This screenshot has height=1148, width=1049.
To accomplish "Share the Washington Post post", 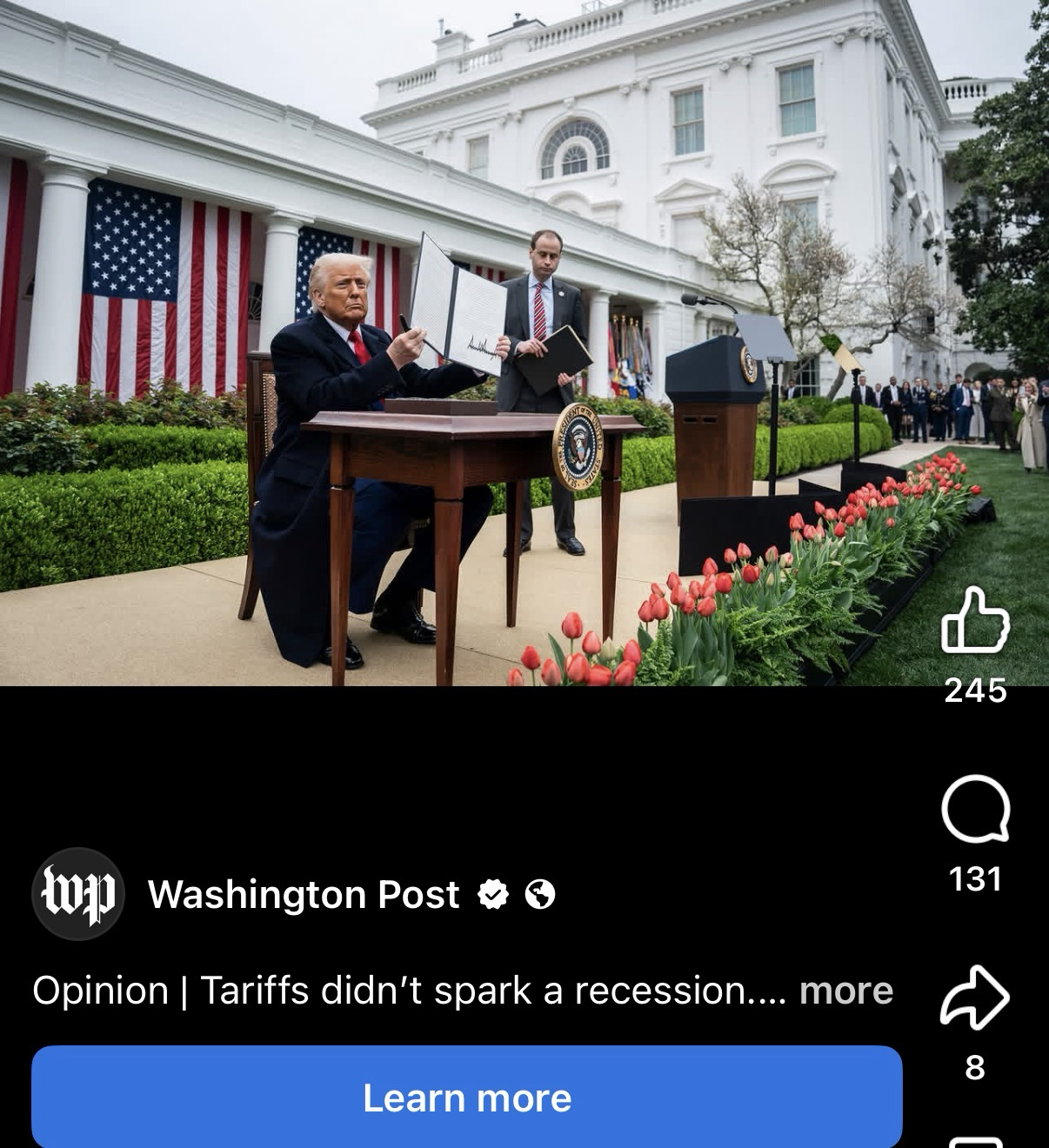I will [x=975, y=998].
